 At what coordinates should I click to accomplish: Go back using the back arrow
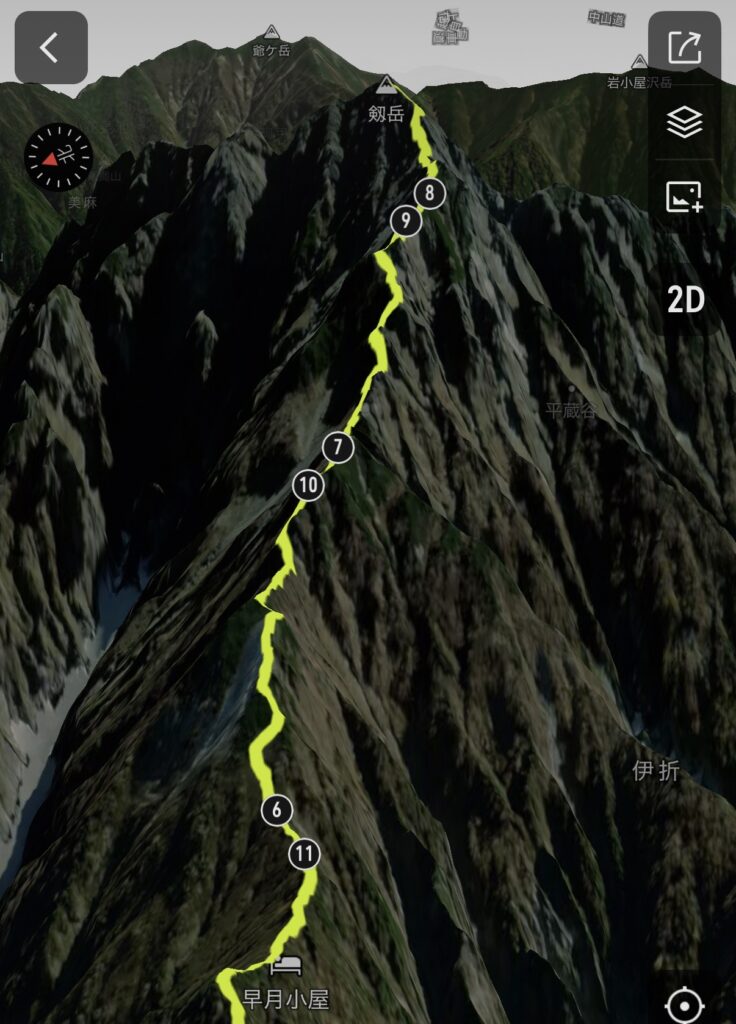[x=51, y=47]
